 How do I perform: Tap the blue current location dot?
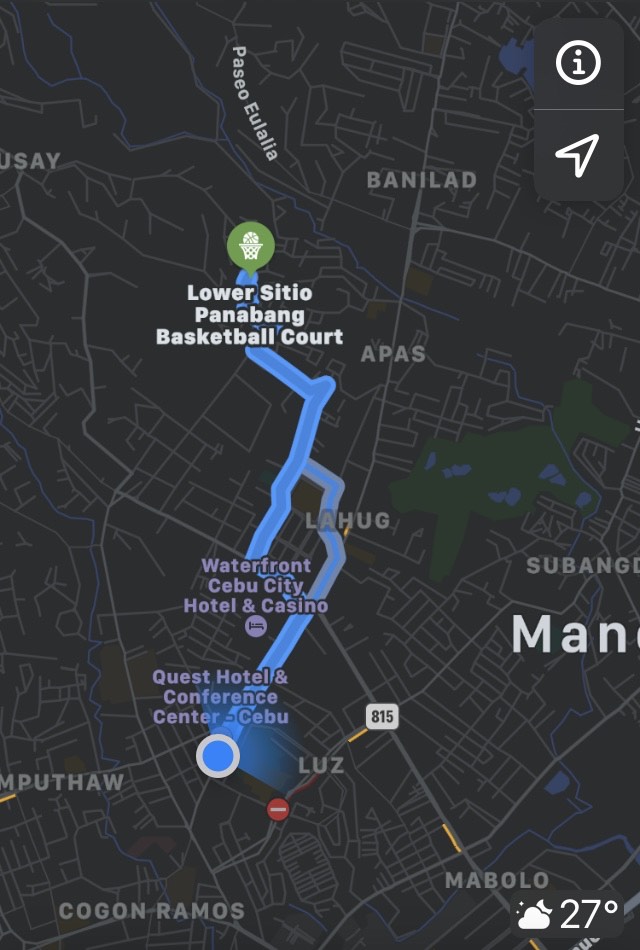point(218,756)
